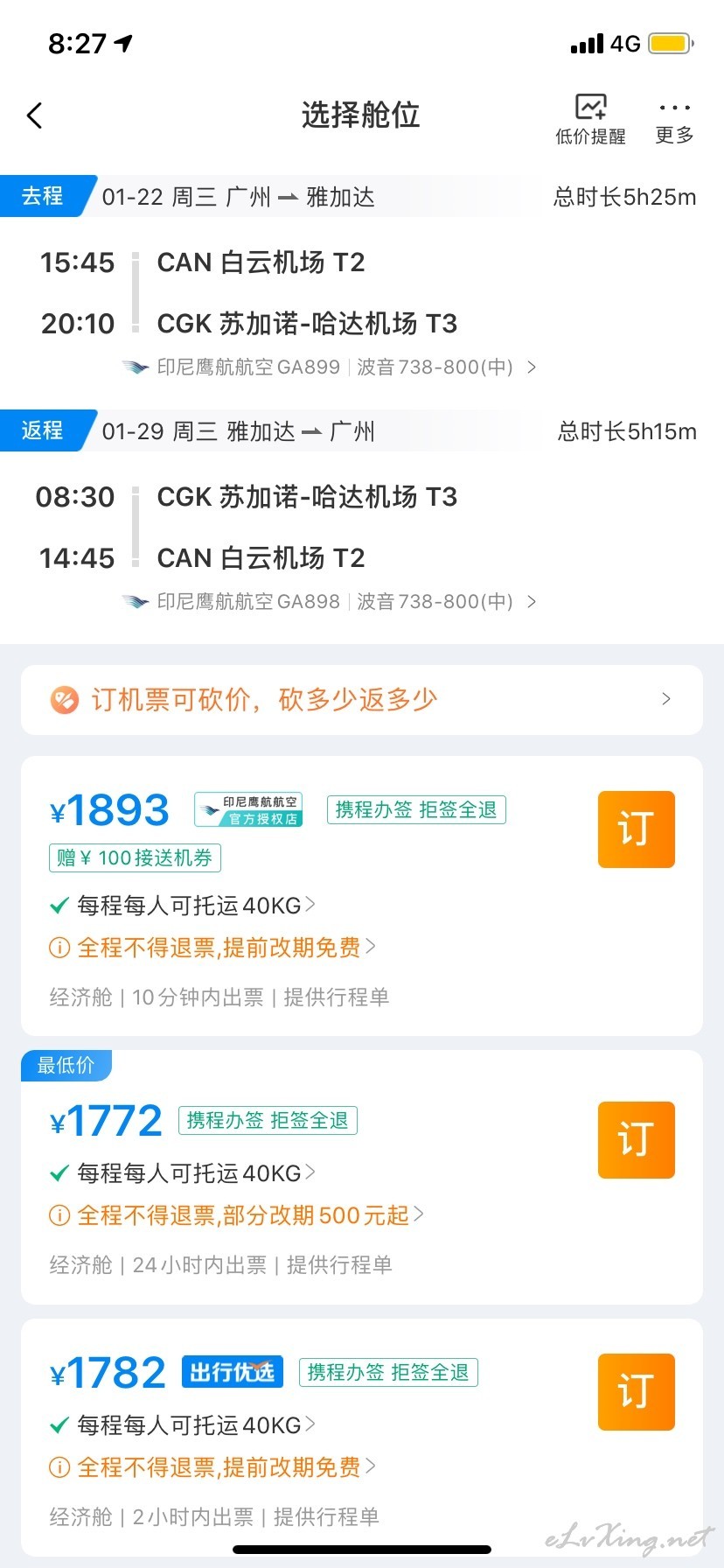Image resolution: width=724 pixels, height=1568 pixels.
Task: Book the lowest-price ¥1772 fare
Action: coord(637,1140)
